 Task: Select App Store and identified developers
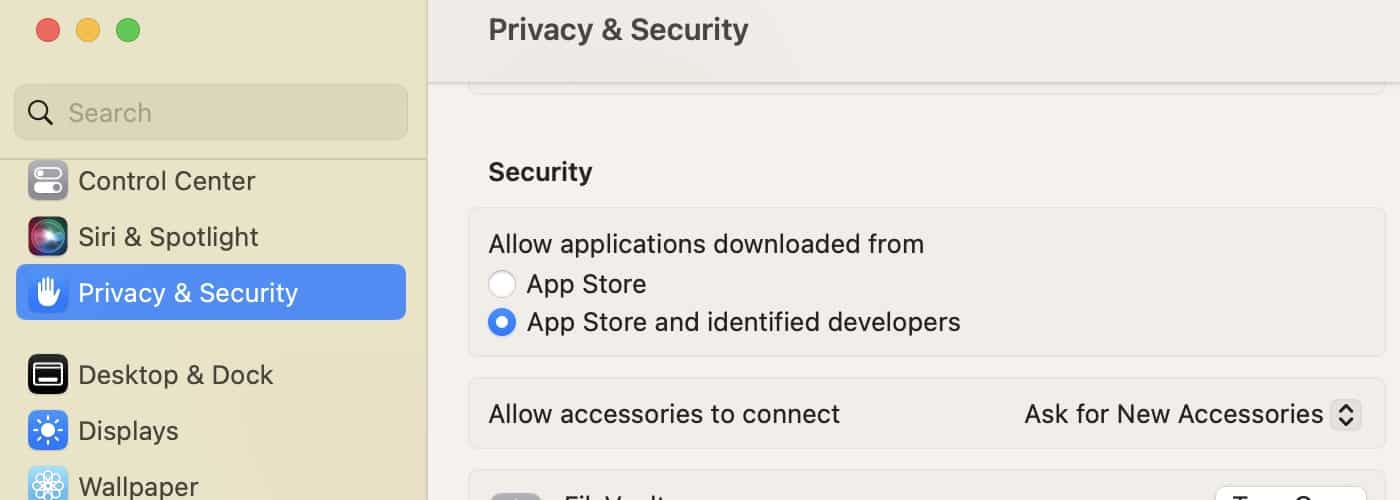(502, 322)
